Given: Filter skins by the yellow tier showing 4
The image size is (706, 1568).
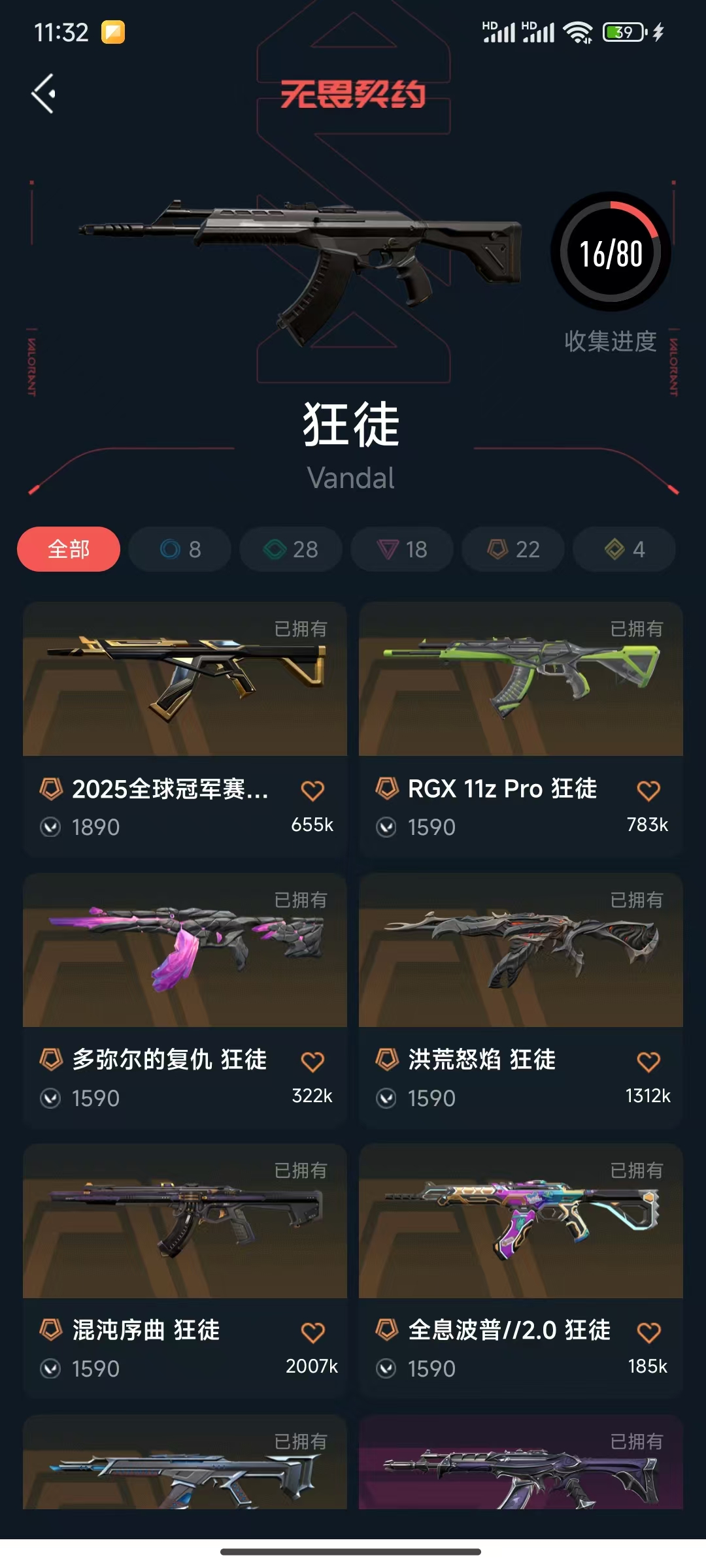Looking at the screenshot, I should (x=624, y=549).
